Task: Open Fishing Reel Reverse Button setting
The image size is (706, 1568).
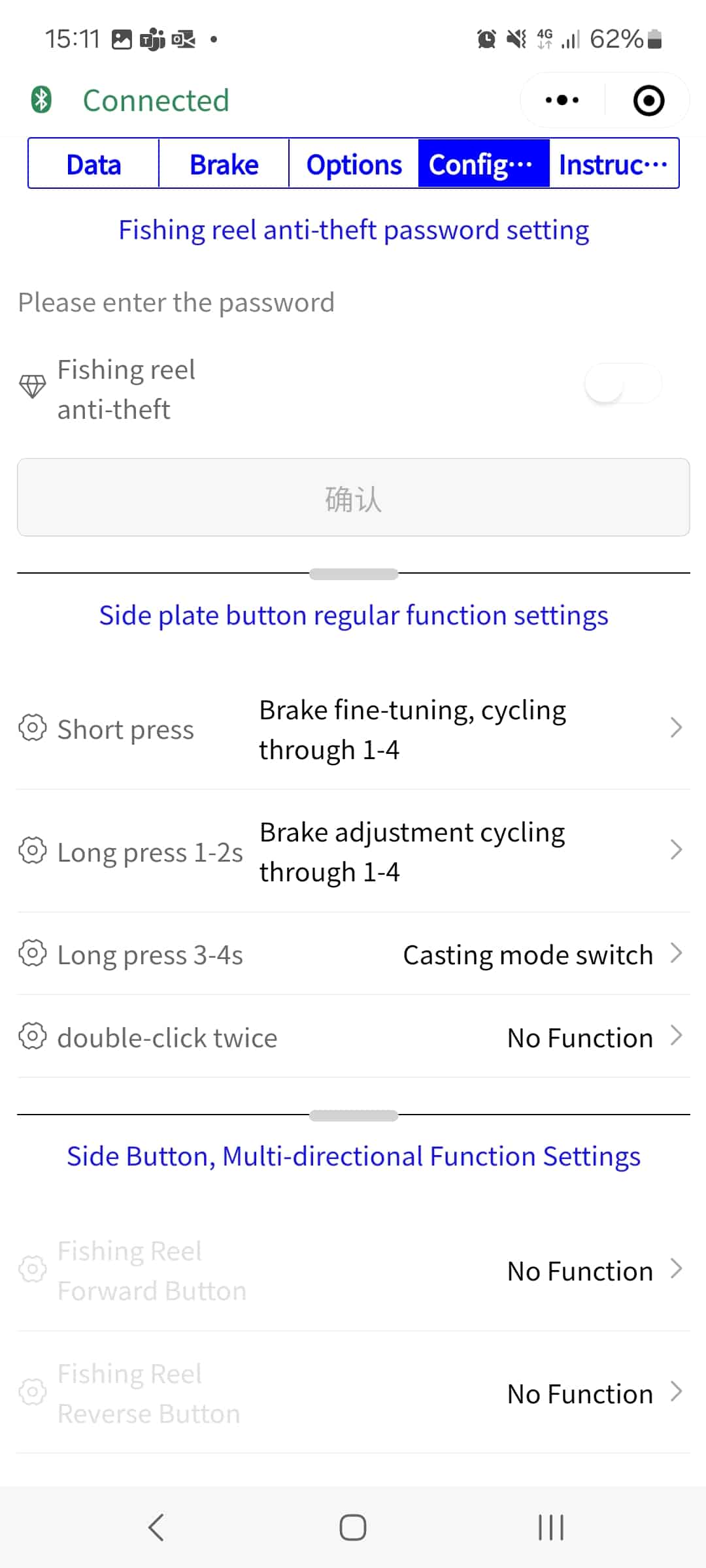Action: (353, 1393)
